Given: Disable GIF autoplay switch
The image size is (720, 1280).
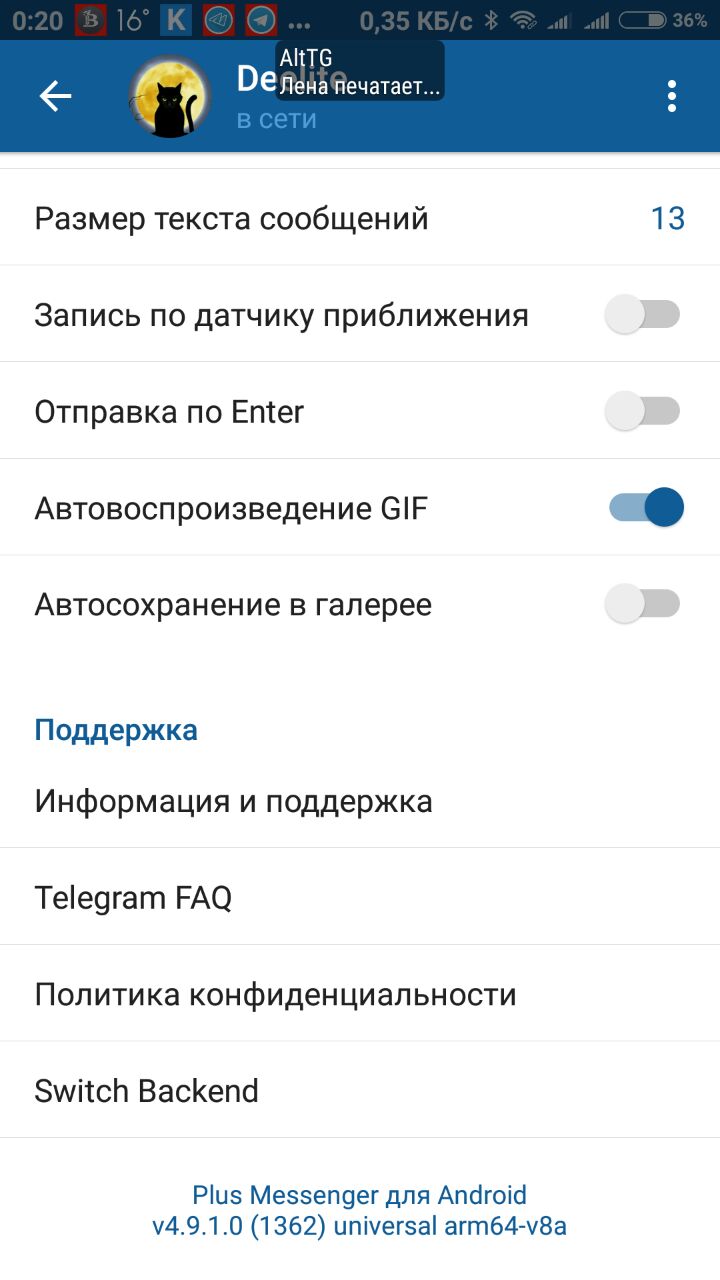Looking at the screenshot, I should pyautogui.click(x=646, y=508).
